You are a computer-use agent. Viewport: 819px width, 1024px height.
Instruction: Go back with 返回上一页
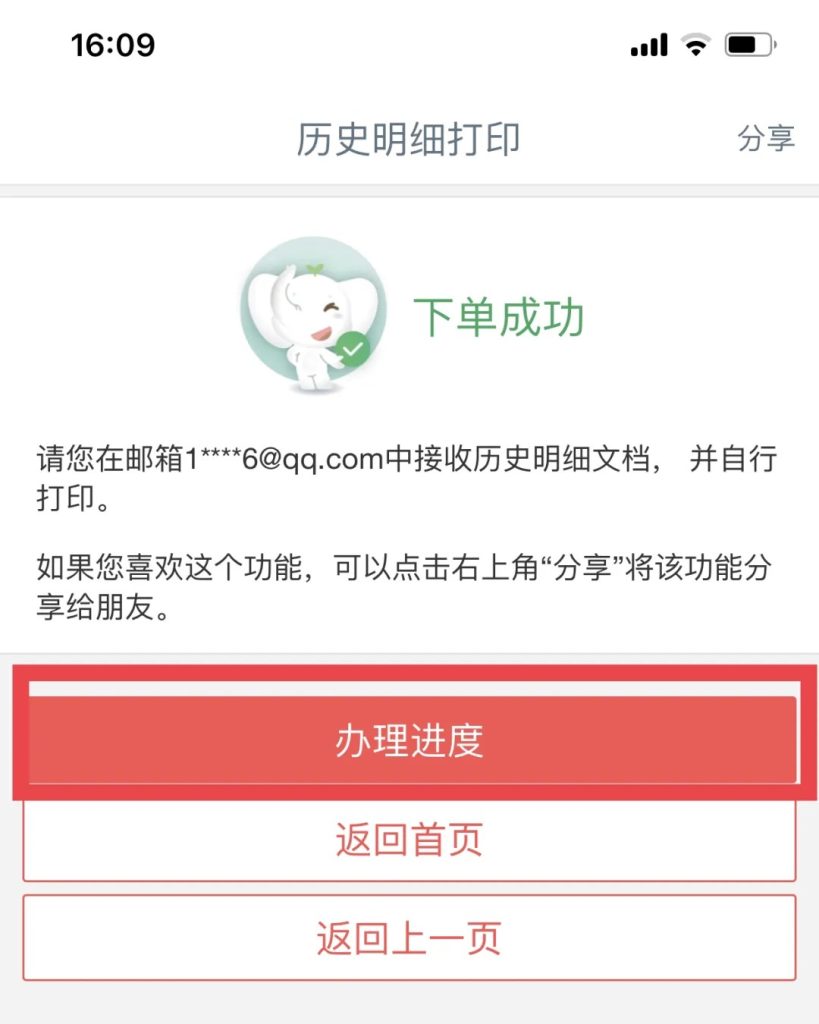[x=410, y=938]
